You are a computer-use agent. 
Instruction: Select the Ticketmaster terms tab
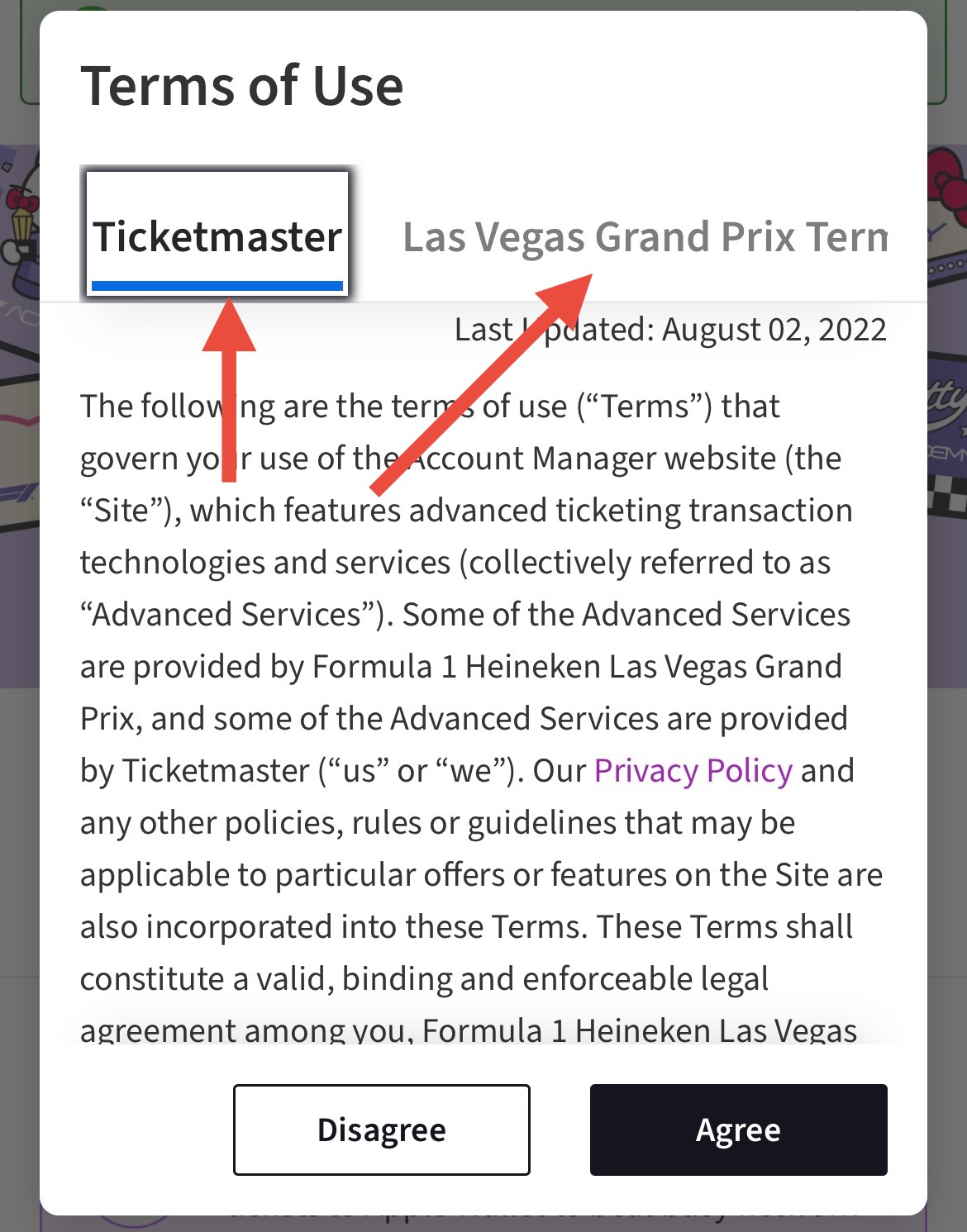point(217,236)
